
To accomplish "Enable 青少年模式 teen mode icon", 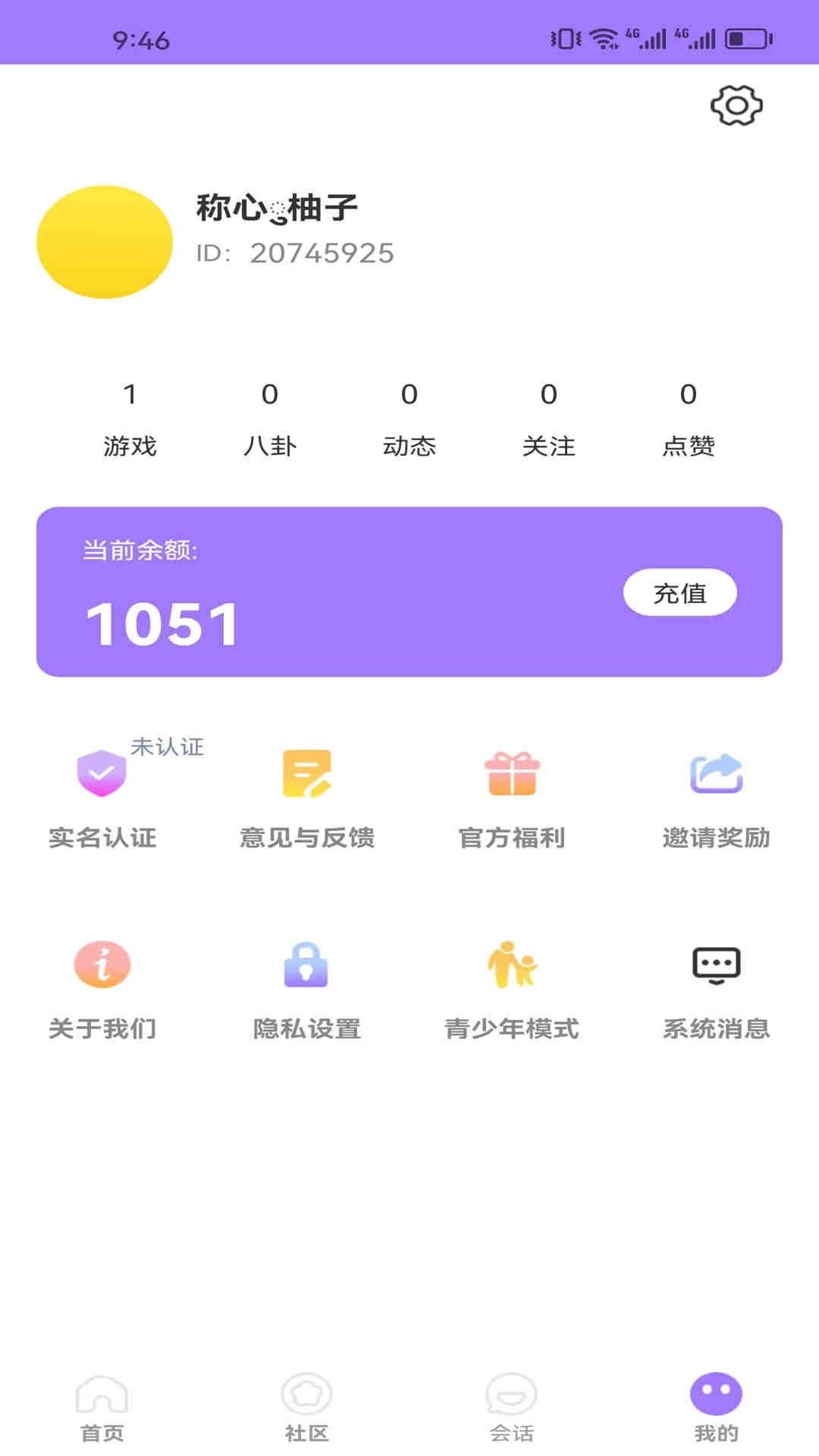I will (512, 965).
